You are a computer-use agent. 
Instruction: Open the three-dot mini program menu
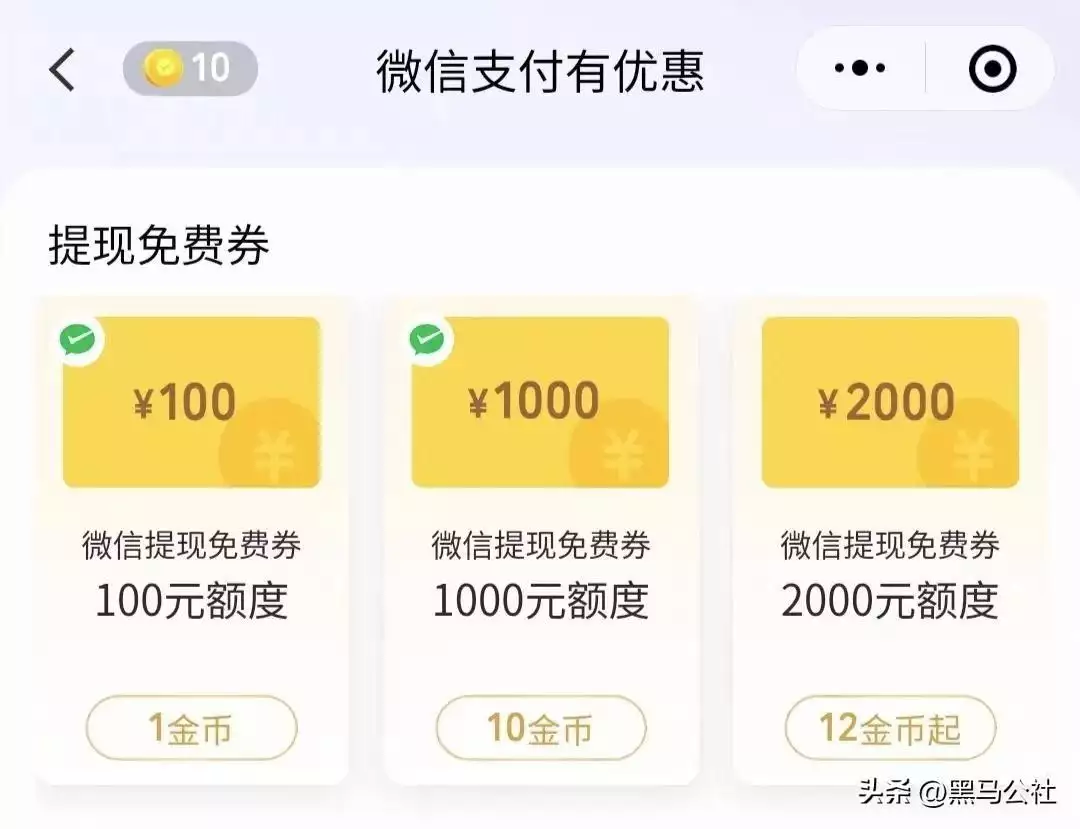click(x=860, y=69)
